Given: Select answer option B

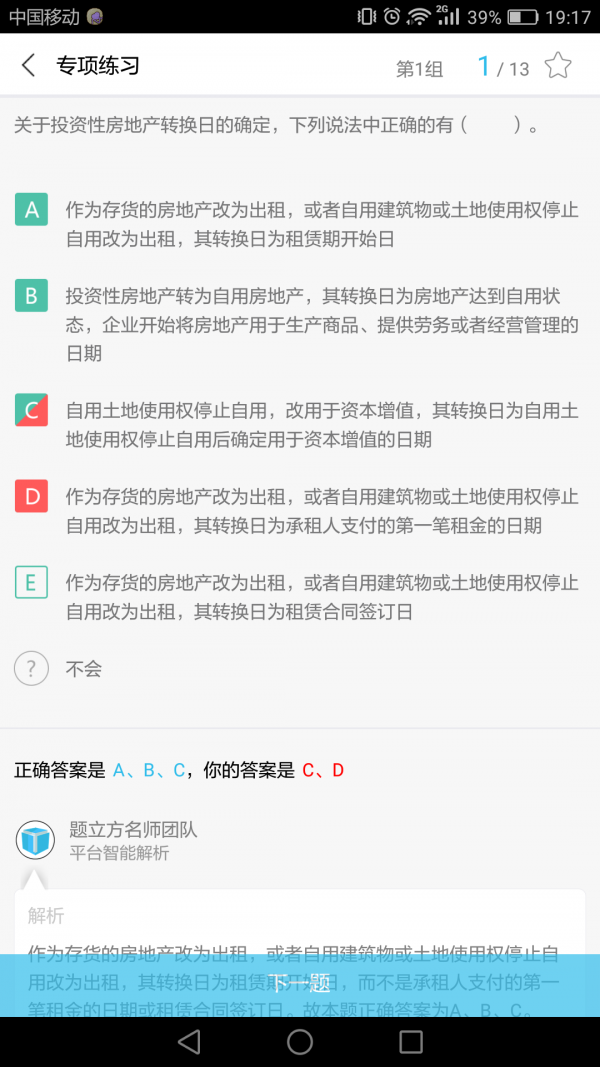Looking at the screenshot, I should point(32,296).
